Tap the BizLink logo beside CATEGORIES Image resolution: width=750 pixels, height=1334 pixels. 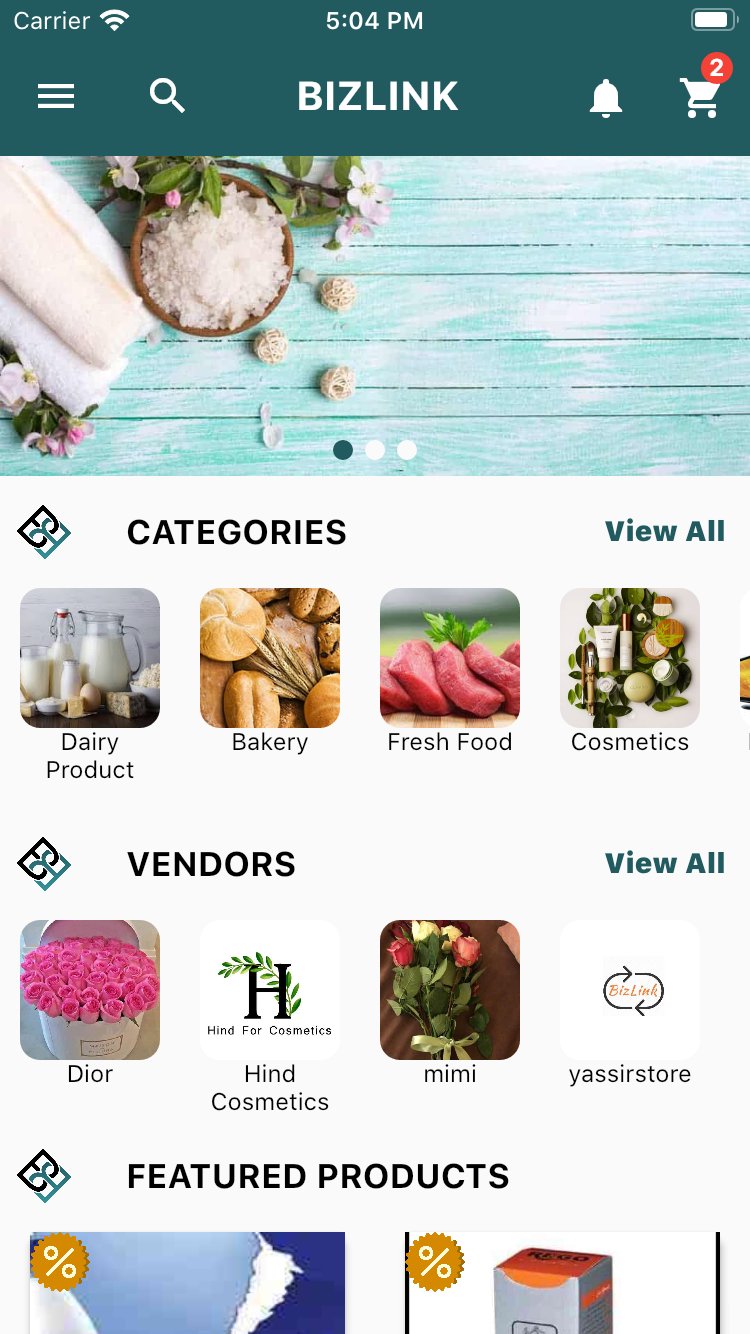[x=44, y=531]
